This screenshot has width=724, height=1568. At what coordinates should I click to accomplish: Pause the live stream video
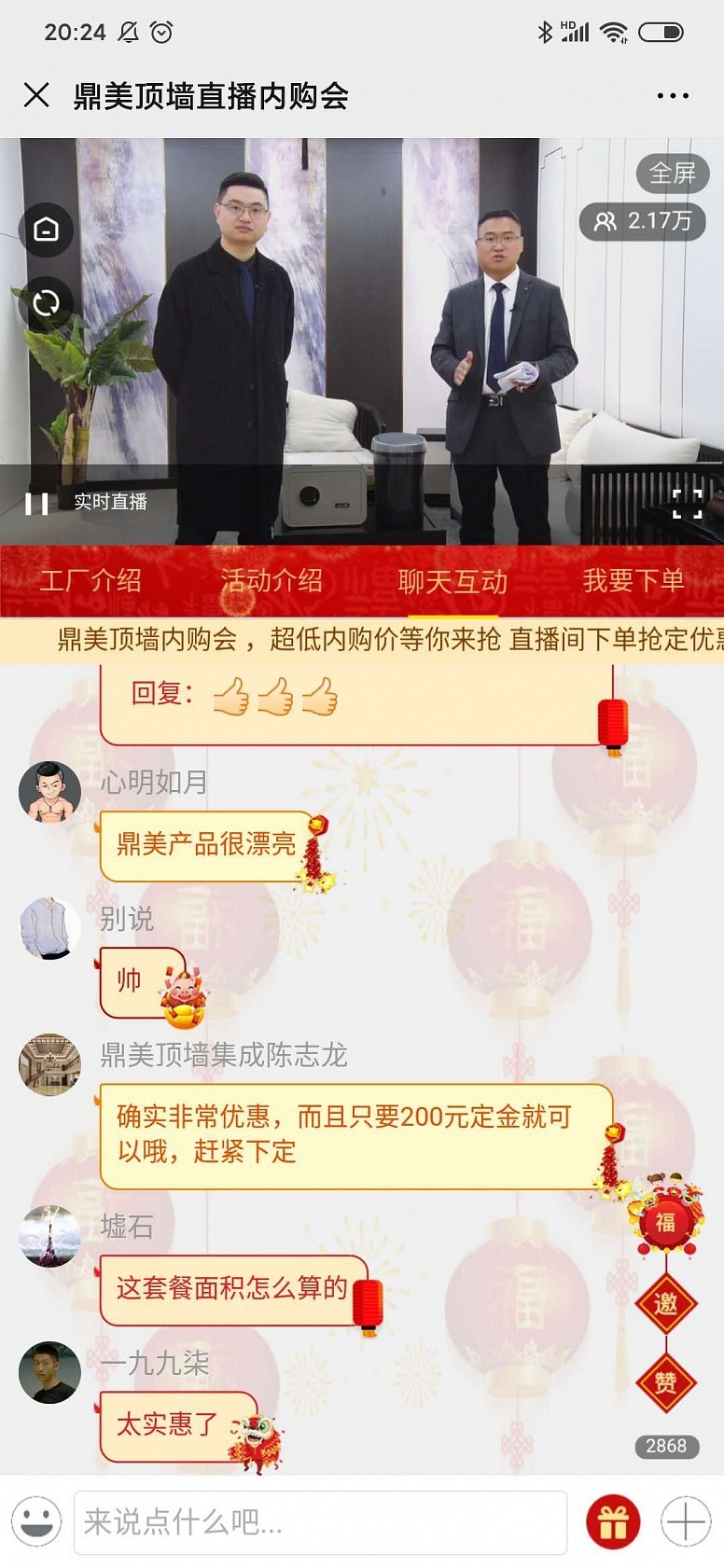point(36,504)
